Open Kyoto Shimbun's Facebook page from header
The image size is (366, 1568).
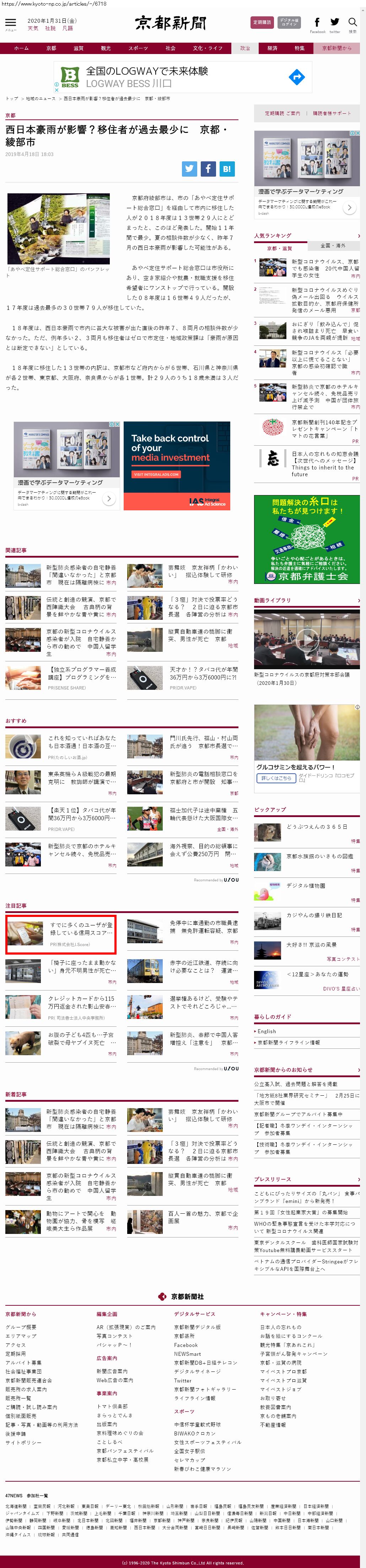[x=317, y=23]
